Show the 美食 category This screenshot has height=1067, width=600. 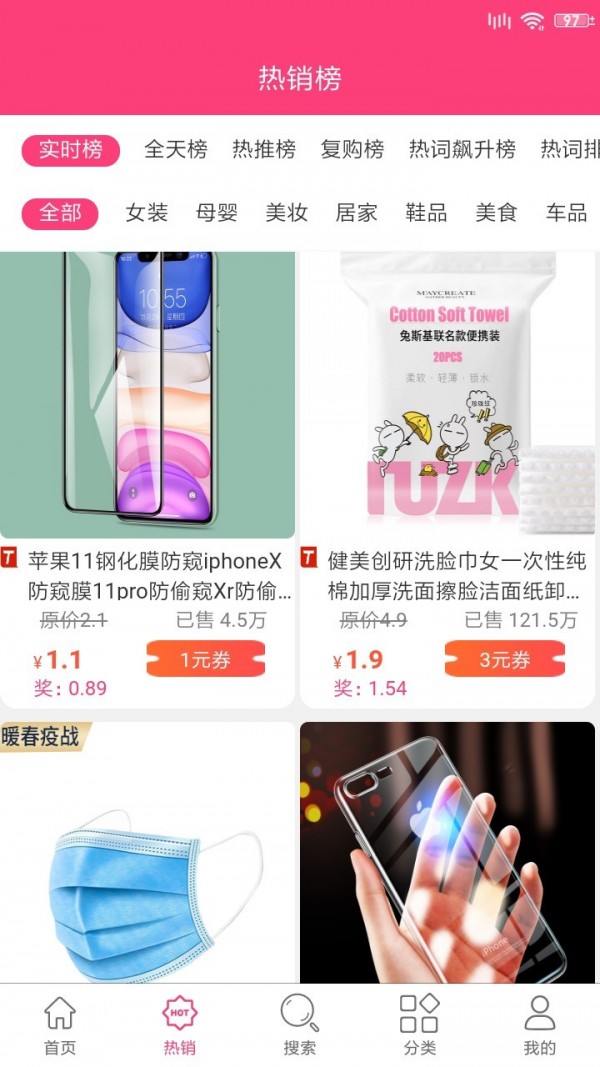tap(496, 213)
